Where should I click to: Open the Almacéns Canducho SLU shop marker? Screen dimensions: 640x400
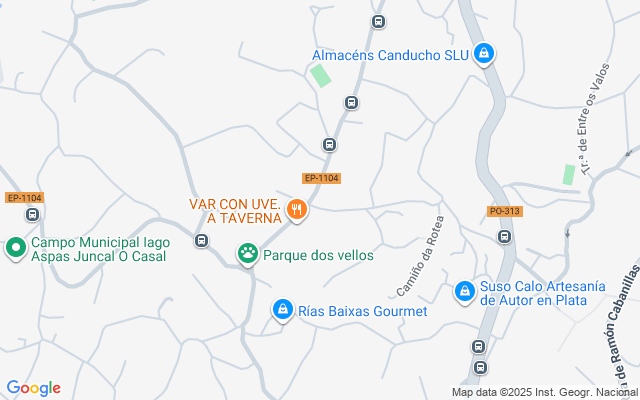coord(484,54)
